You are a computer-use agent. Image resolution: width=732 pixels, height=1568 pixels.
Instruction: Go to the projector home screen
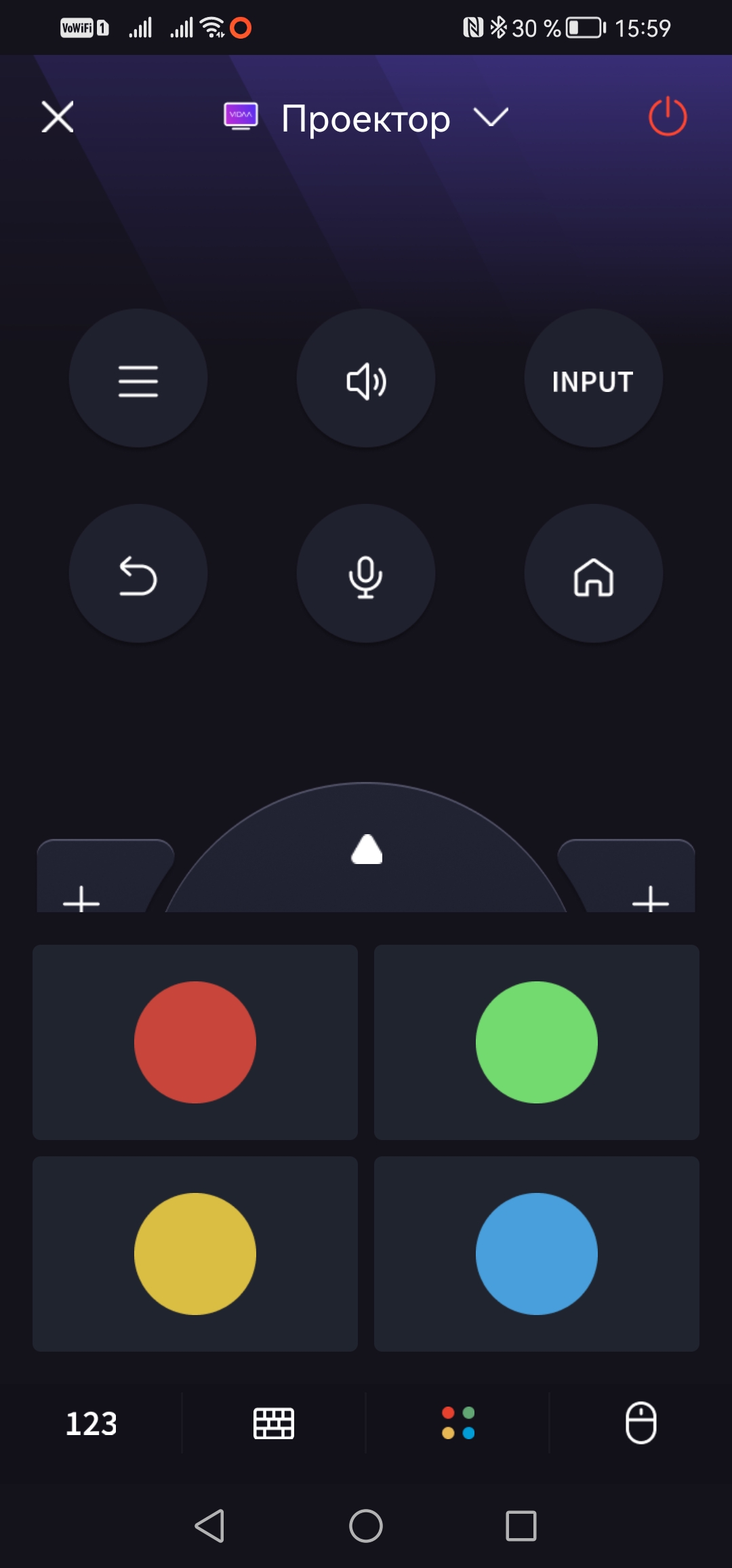[x=593, y=574]
